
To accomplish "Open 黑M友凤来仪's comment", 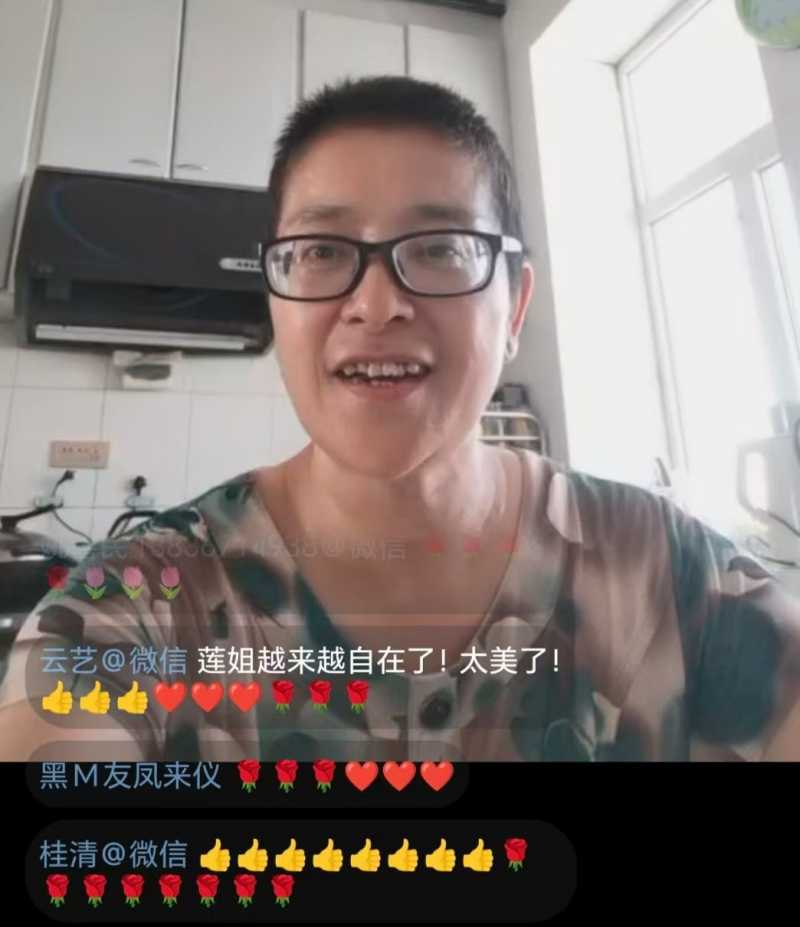I will 245,775.
